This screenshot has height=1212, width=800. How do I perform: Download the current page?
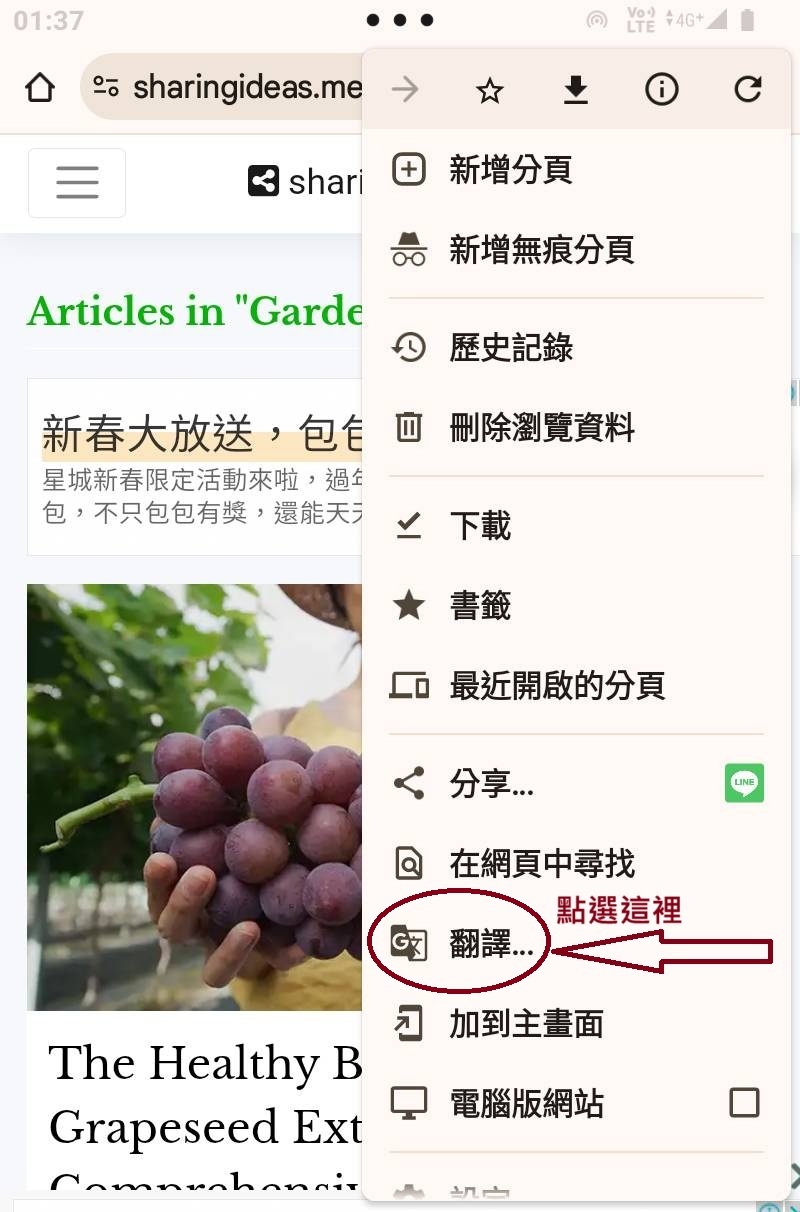[575, 91]
